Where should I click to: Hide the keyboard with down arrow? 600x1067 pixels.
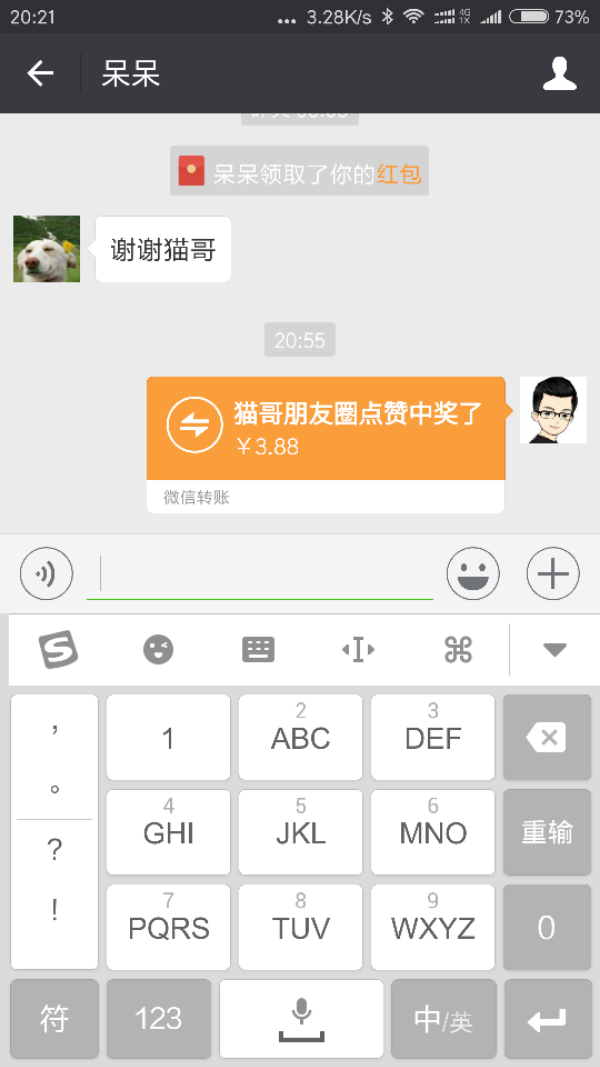coord(555,650)
